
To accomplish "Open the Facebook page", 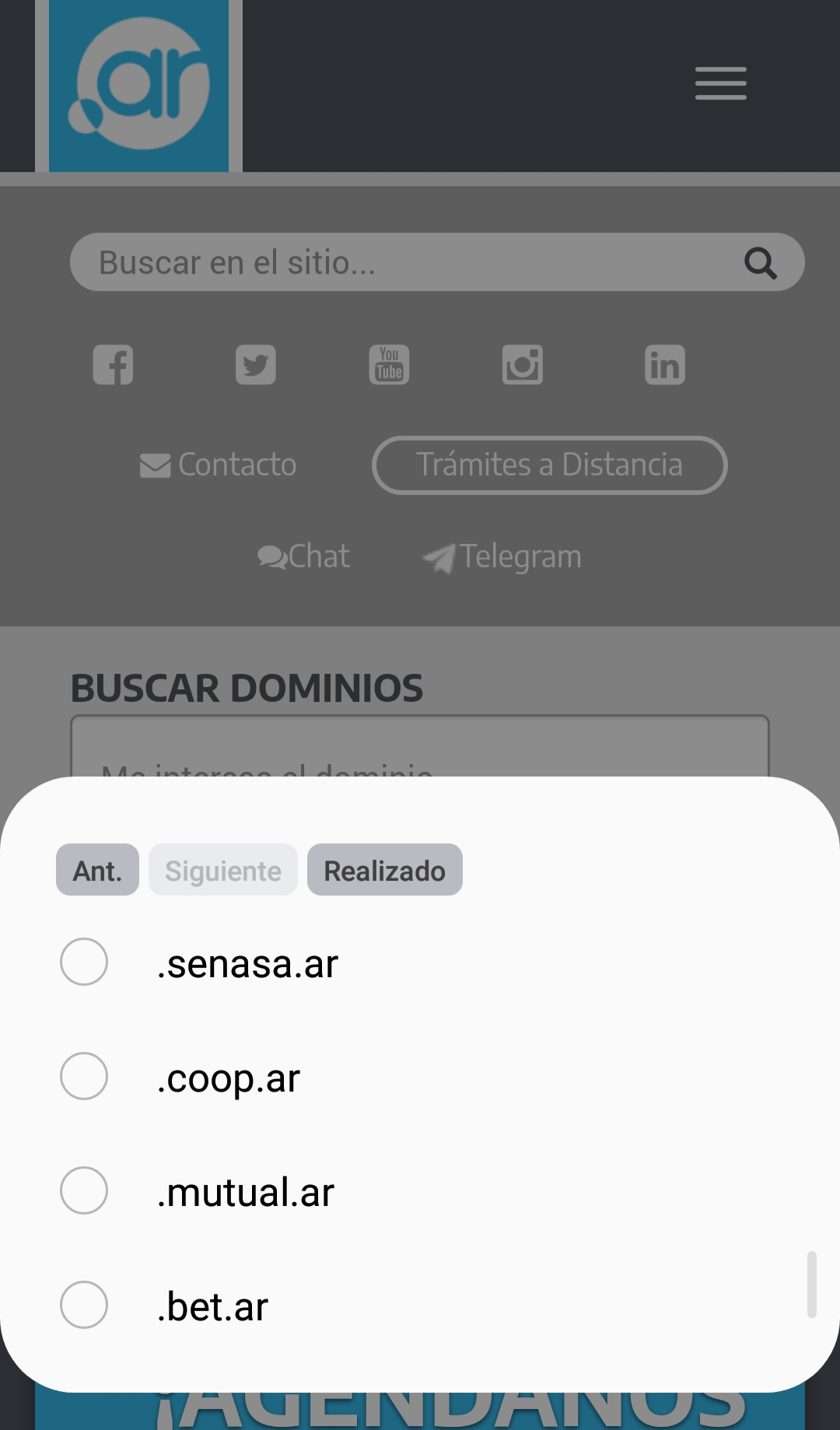I will tap(114, 365).
